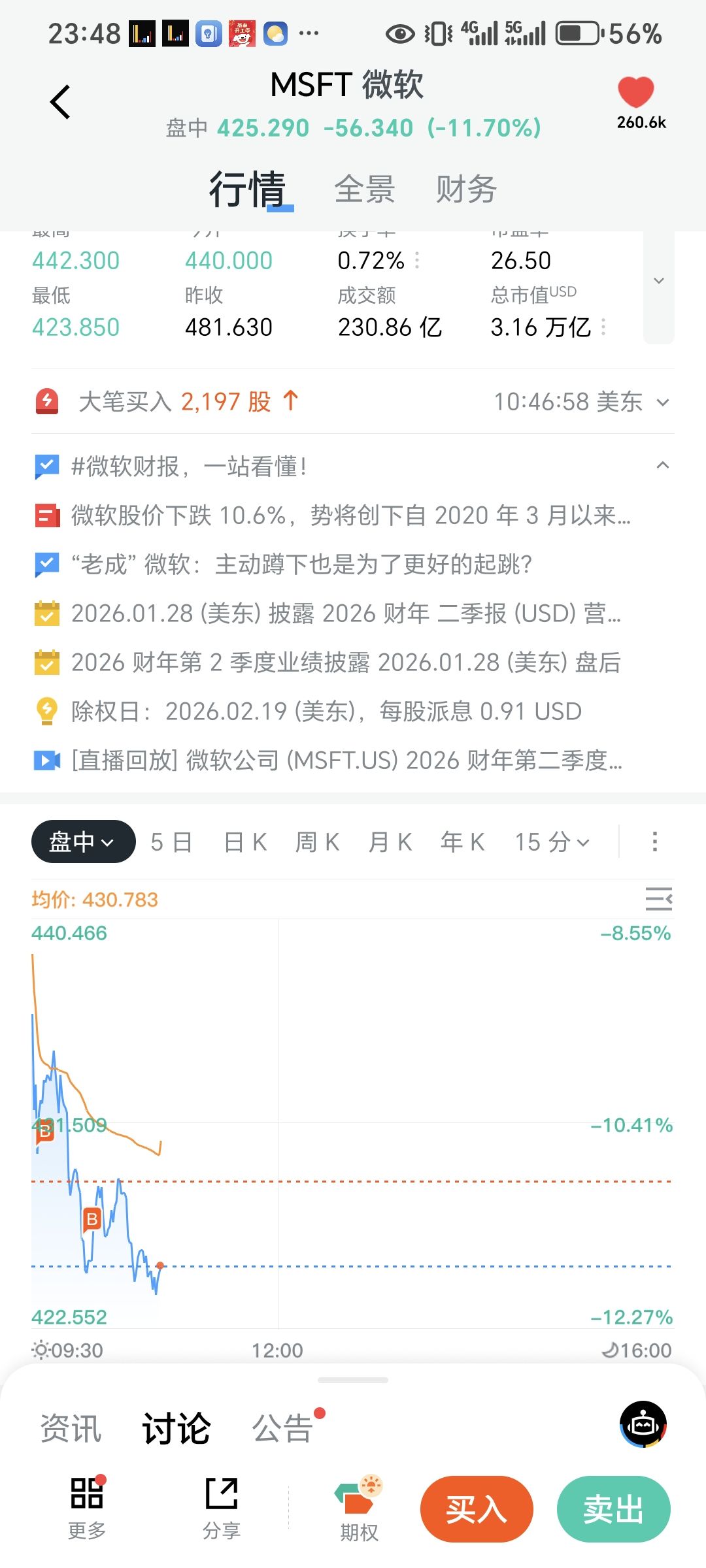Tap the green 卖出 button

(613, 1509)
